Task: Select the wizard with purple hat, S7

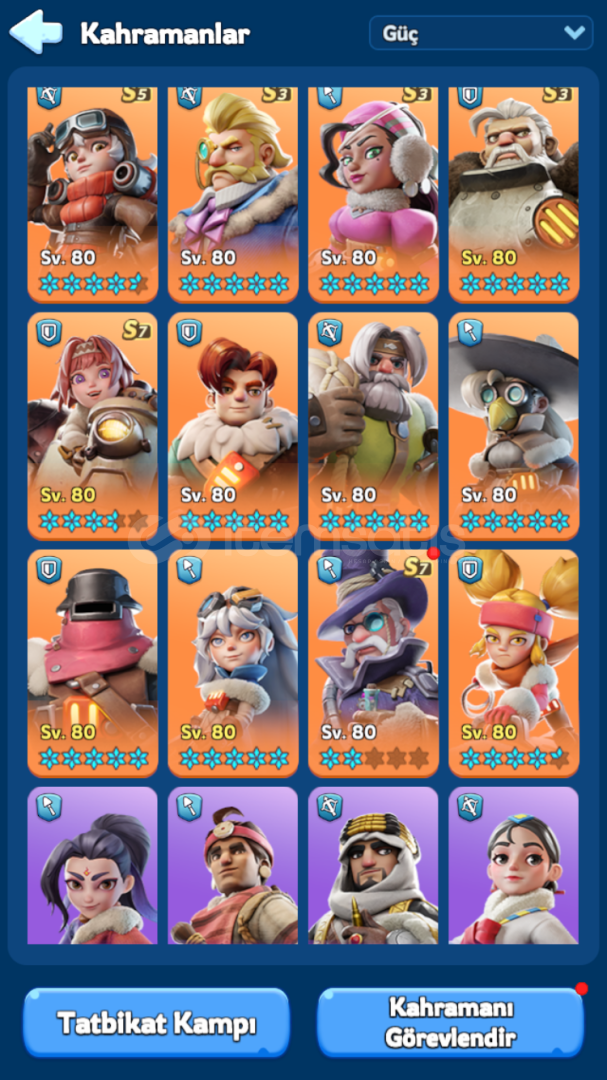Action: click(373, 663)
